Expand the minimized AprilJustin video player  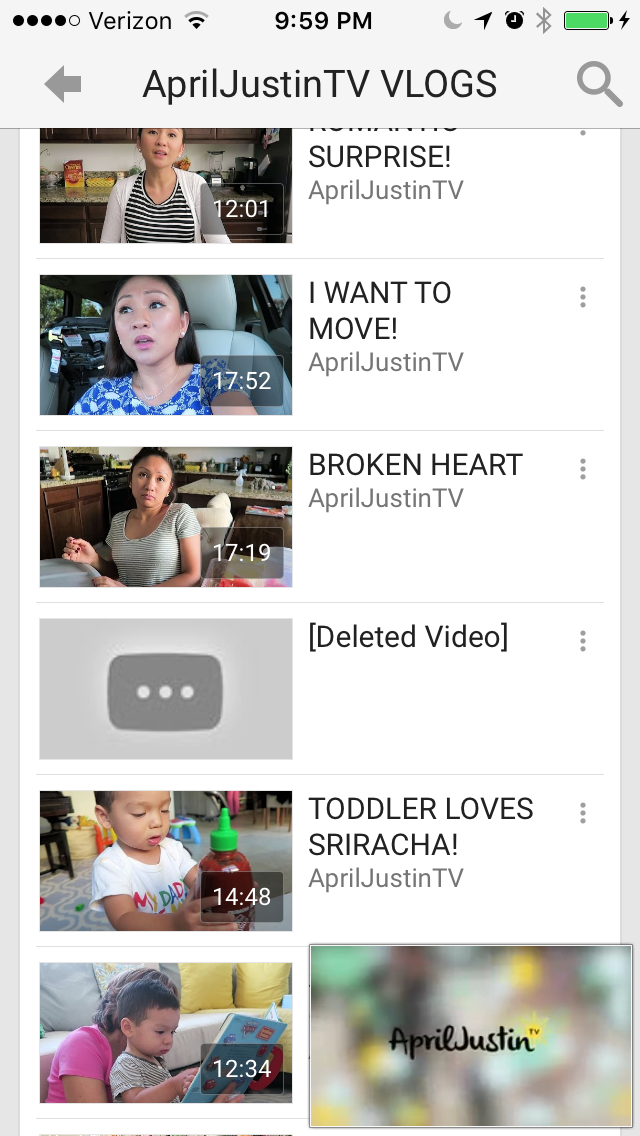pos(471,1036)
